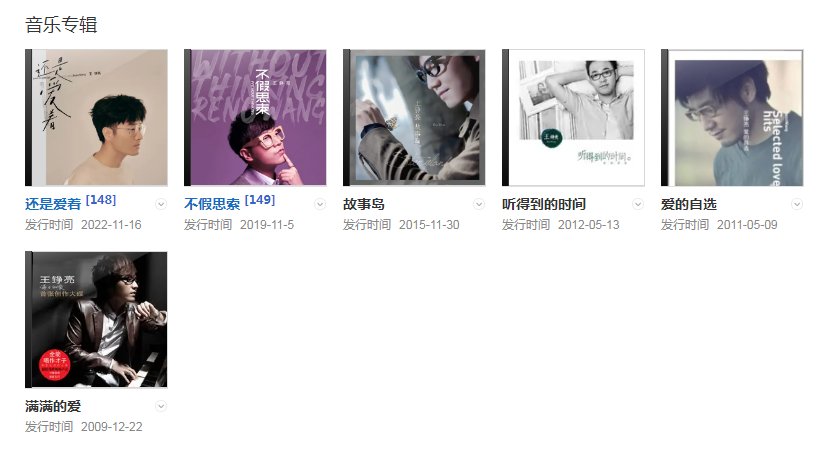Expand details arrow beside 还是爱着

click(x=161, y=204)
